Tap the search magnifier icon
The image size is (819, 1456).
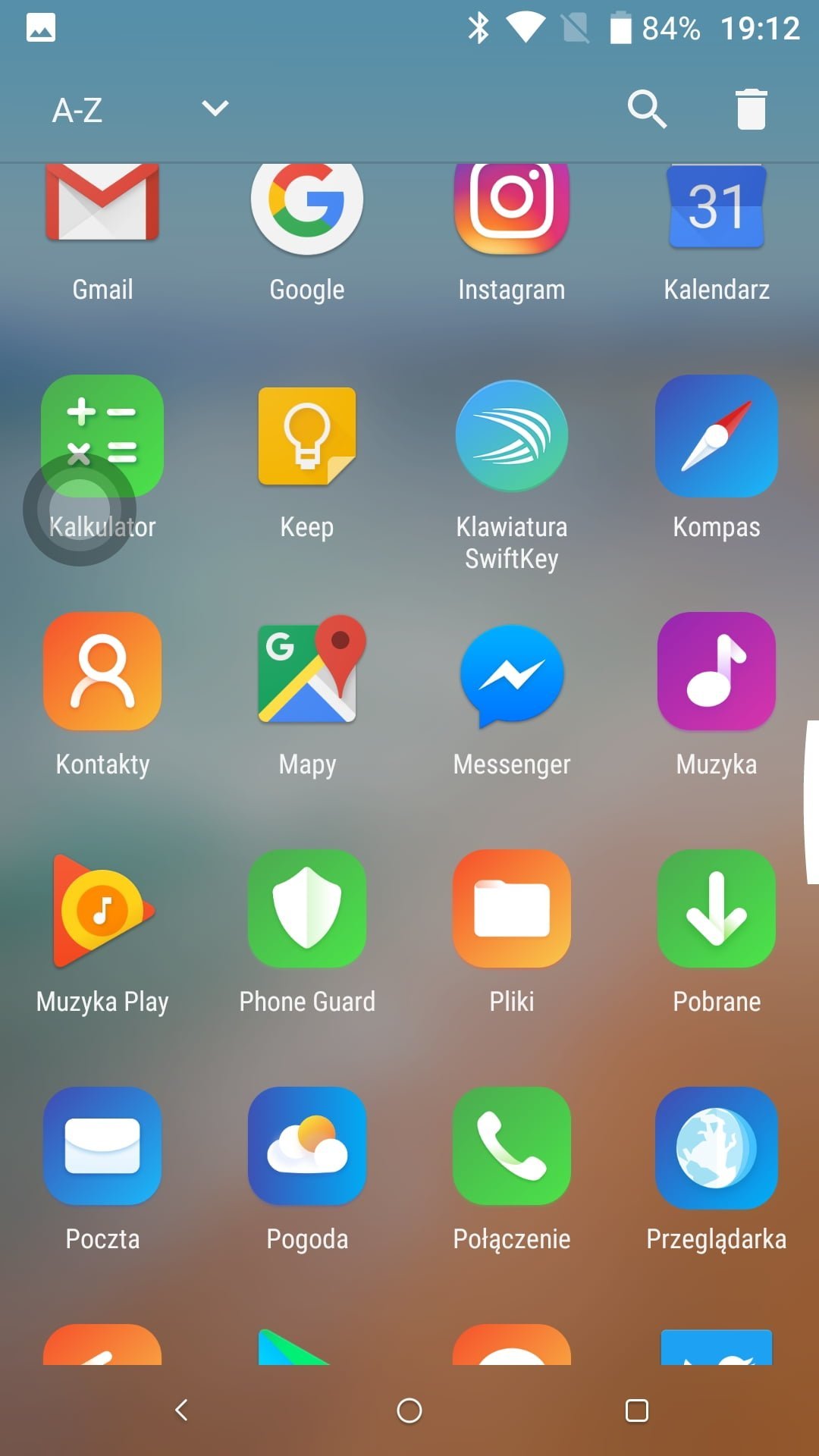[647, 110]
